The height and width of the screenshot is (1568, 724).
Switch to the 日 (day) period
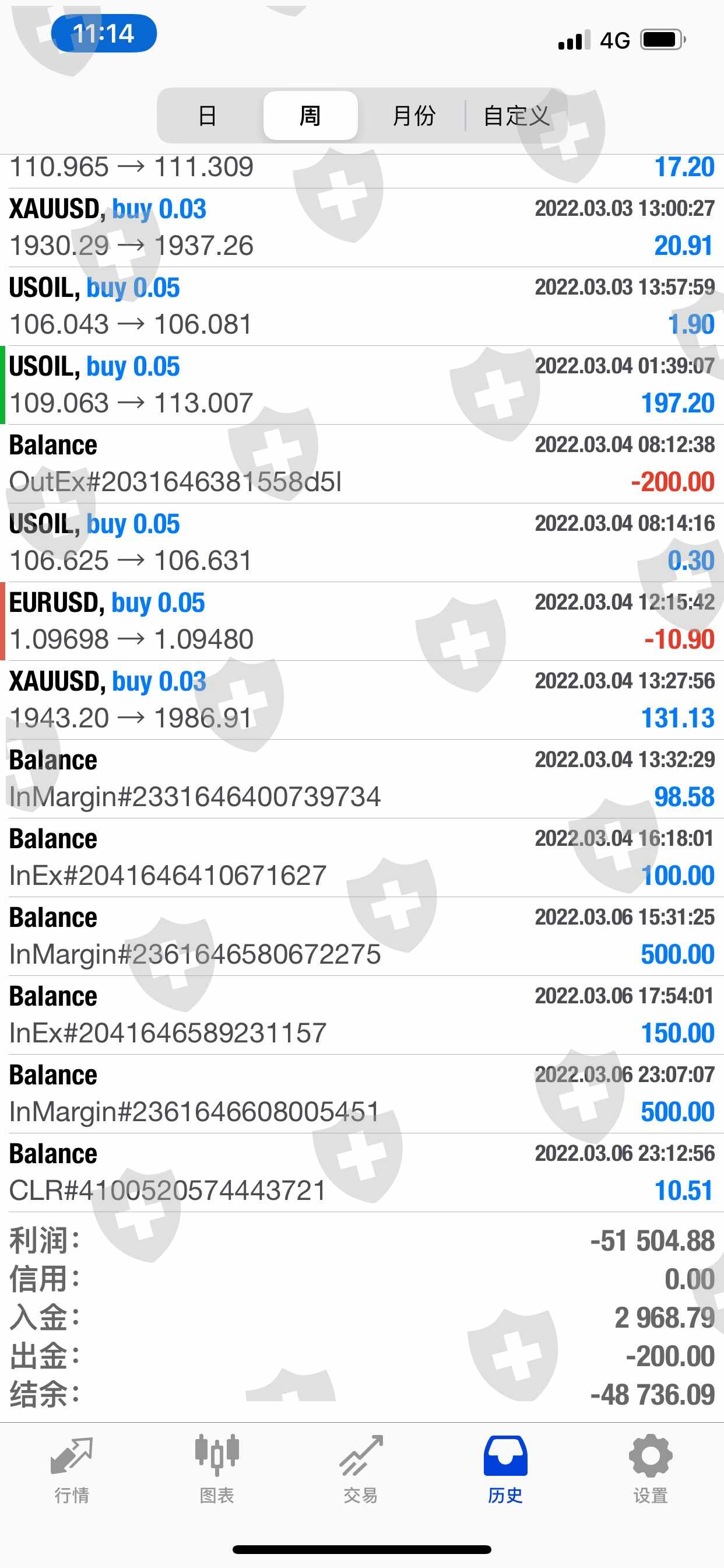point(208,116)
